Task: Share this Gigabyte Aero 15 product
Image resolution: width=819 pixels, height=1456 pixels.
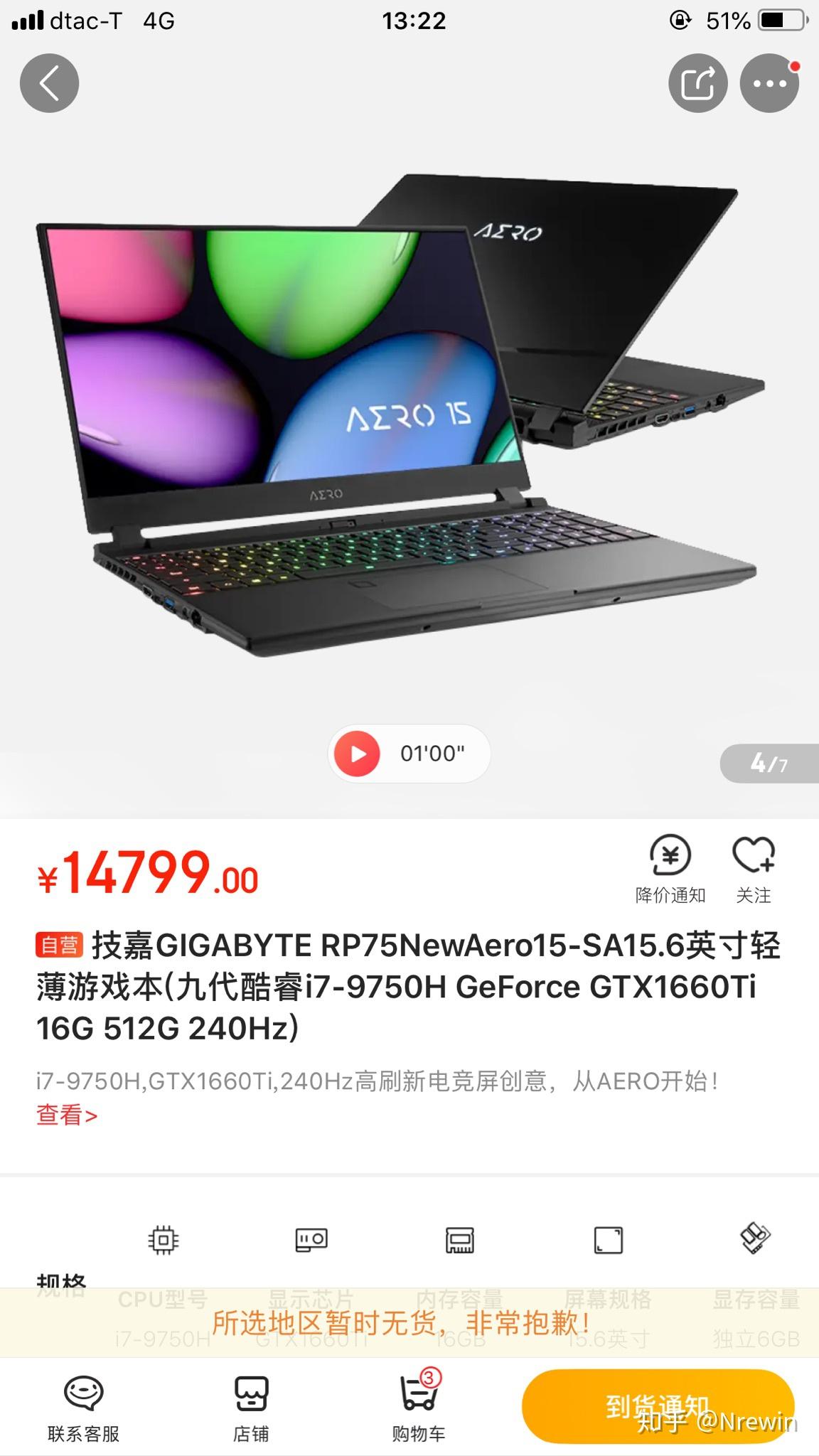Action: click(697, 84)
